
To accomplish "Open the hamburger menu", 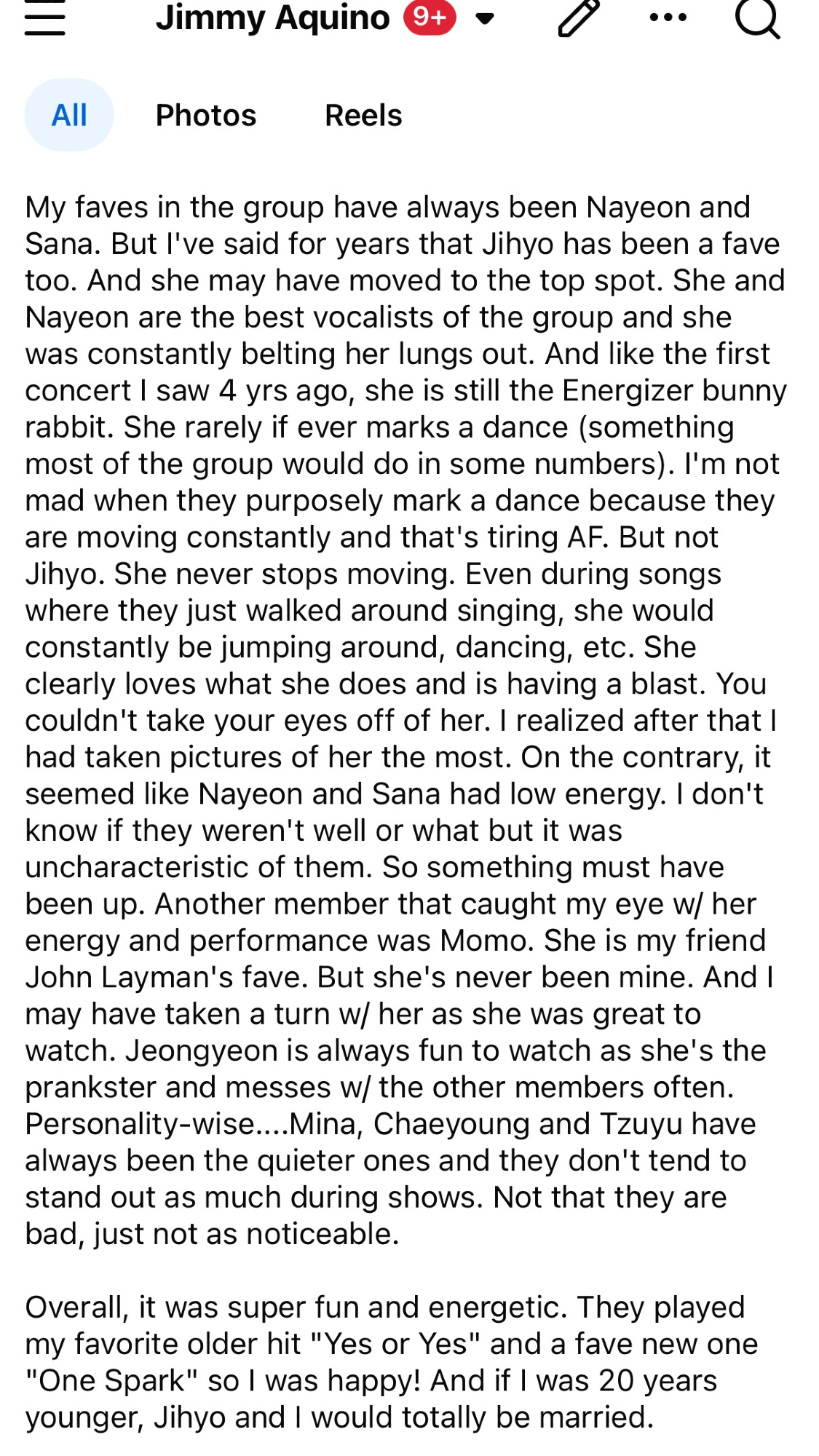I will pyautogui.click(x=45, y=17).
